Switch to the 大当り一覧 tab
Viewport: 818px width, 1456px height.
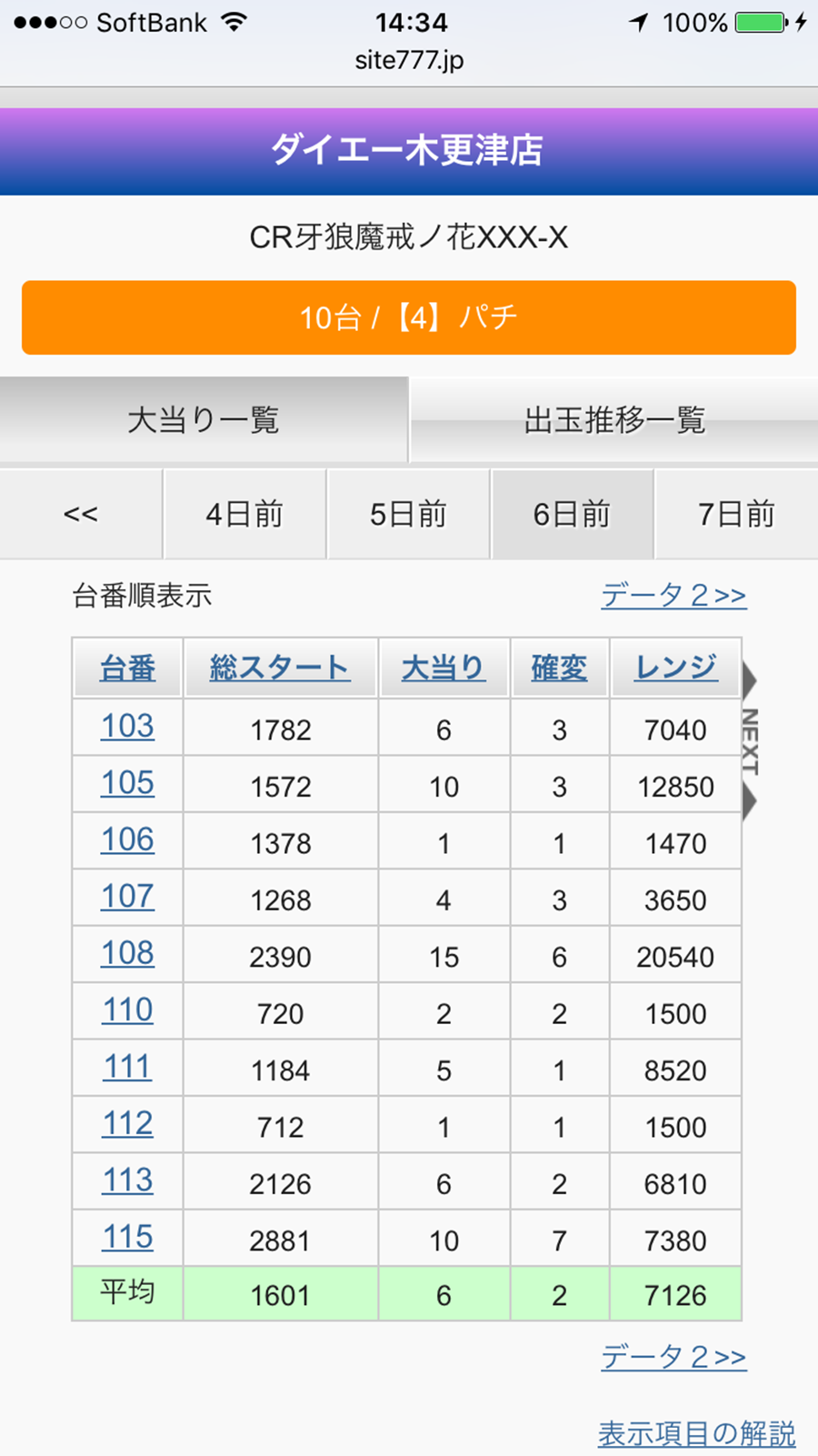pyautogui.click(x=204, y=420)
